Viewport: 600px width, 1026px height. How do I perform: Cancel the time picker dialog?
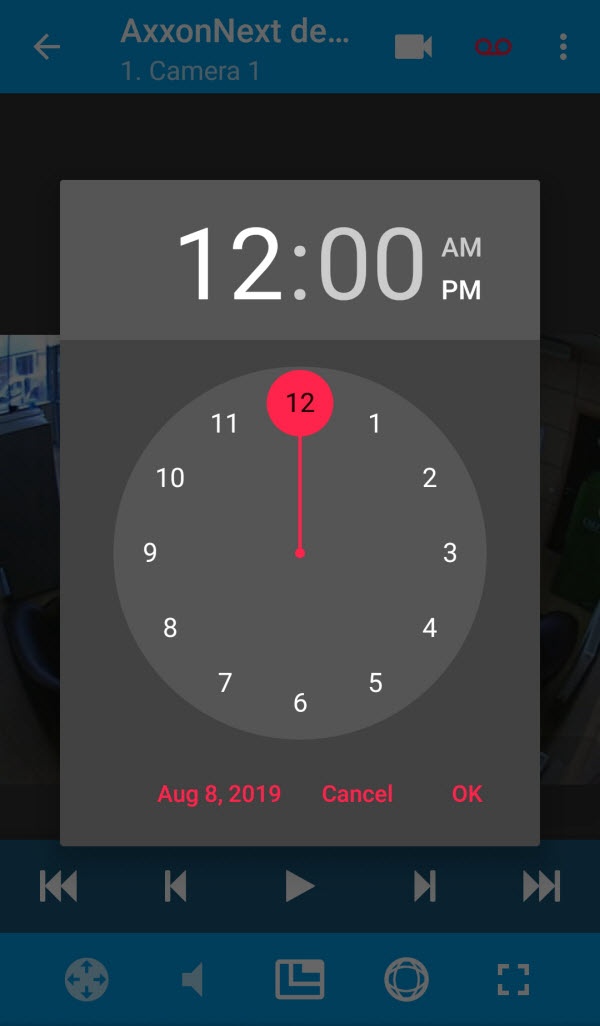tap(357, 794)
